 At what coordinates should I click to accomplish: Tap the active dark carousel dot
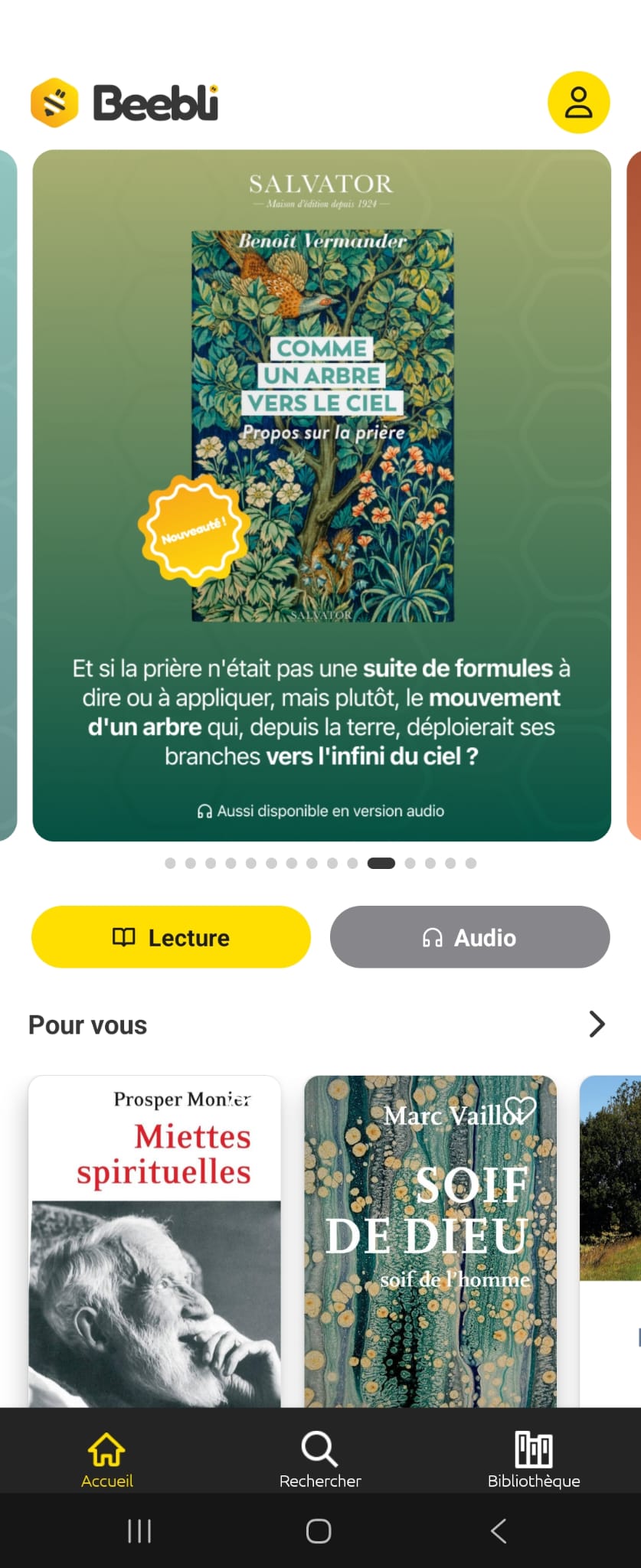coord(382,863)
